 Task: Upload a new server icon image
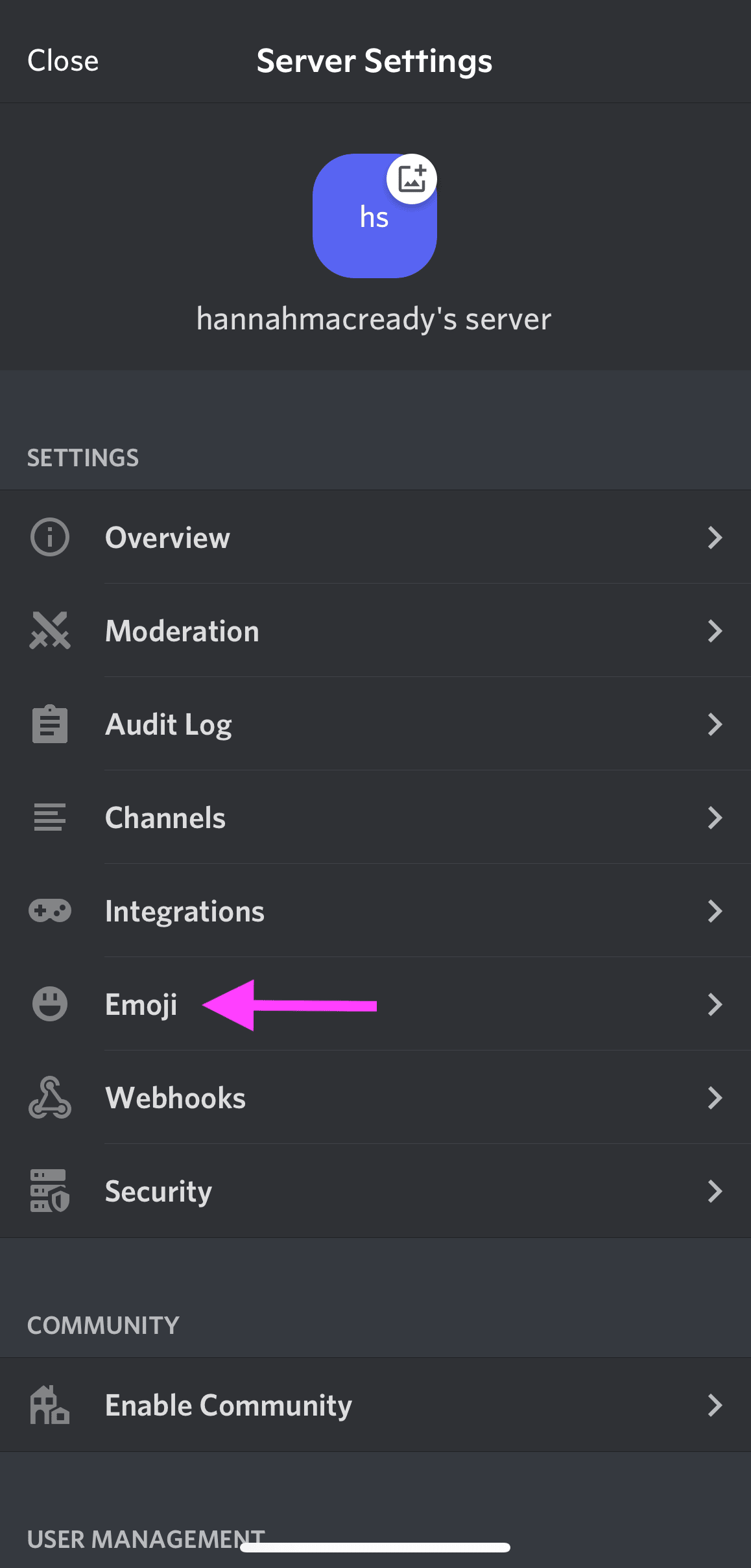click(x=411, y=179)
